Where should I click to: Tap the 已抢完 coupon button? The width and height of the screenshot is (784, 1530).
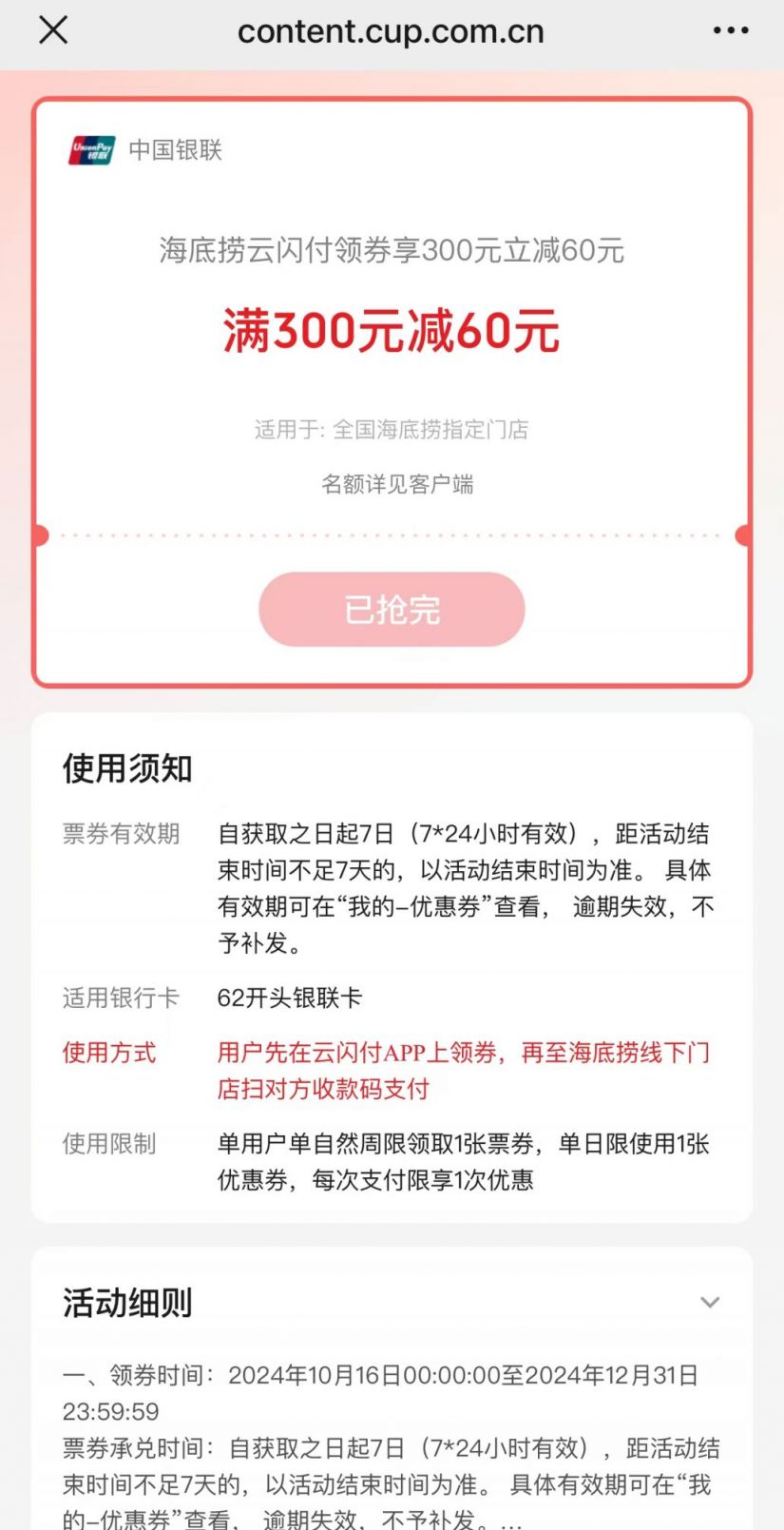pyautogui.click(x=392, y=610)
